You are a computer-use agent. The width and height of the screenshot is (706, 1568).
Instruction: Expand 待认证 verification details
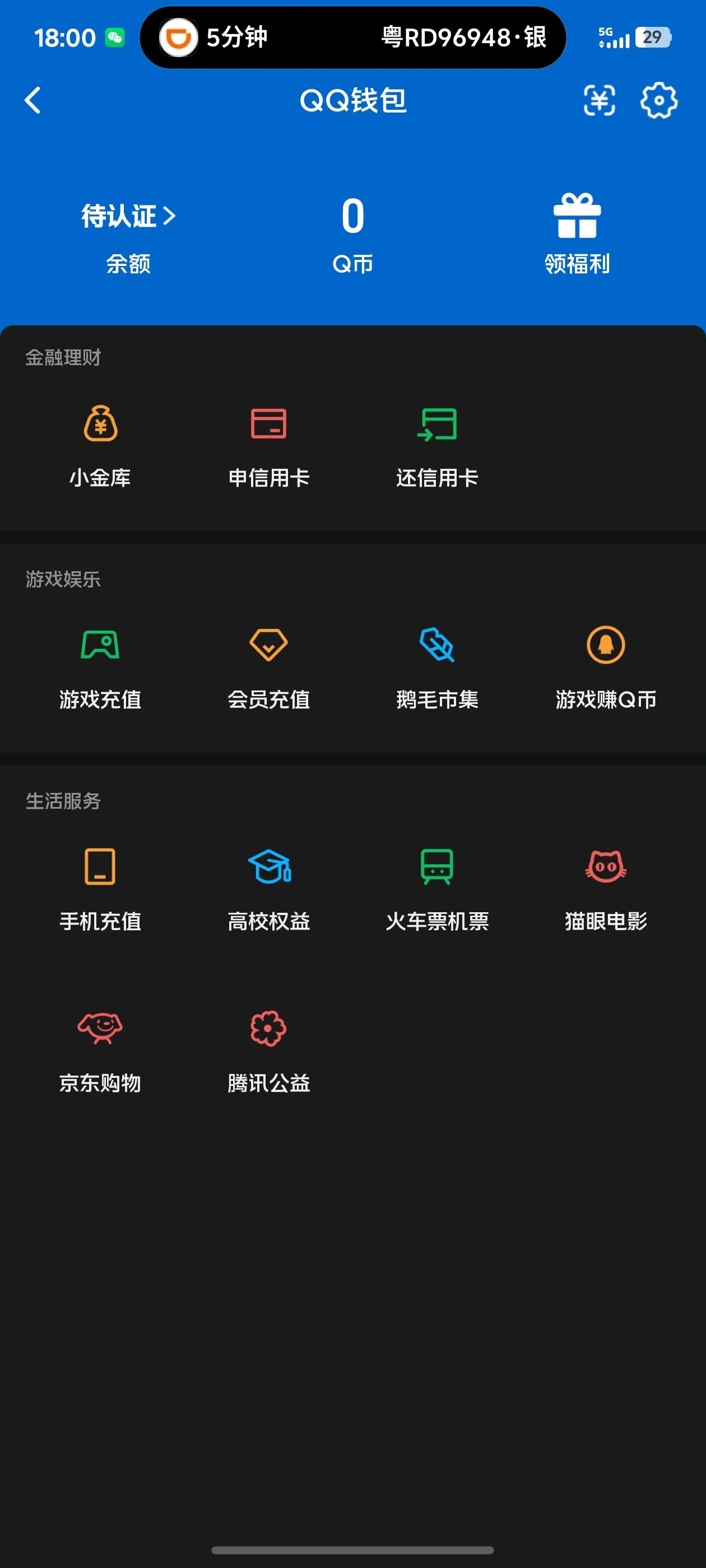(x=127, y=216)
